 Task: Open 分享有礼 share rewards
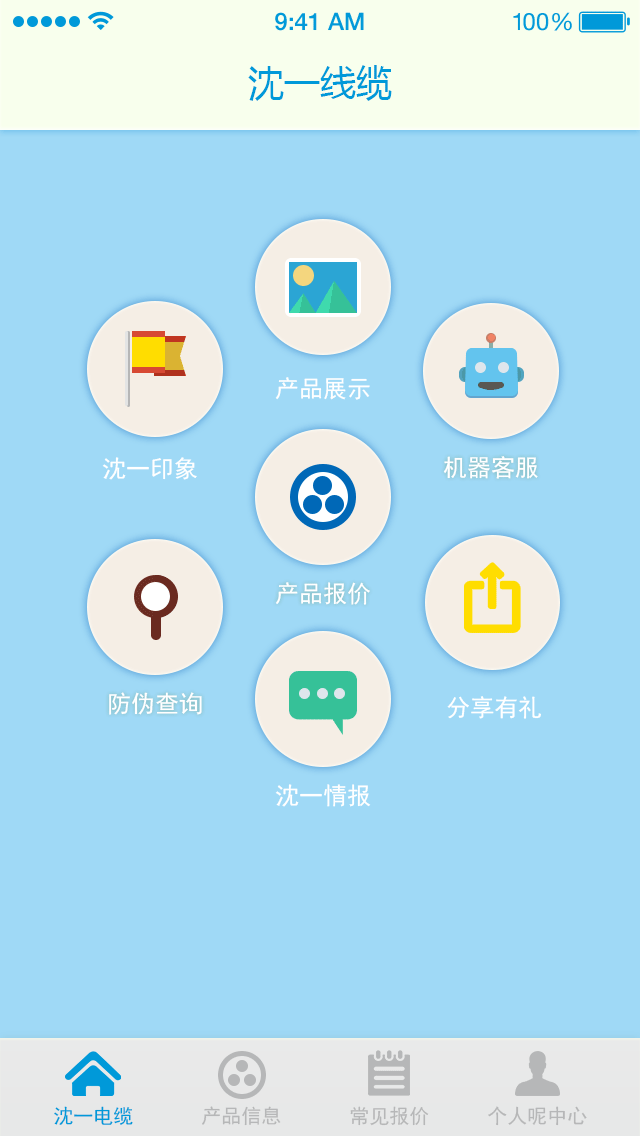tap(492, 603)
